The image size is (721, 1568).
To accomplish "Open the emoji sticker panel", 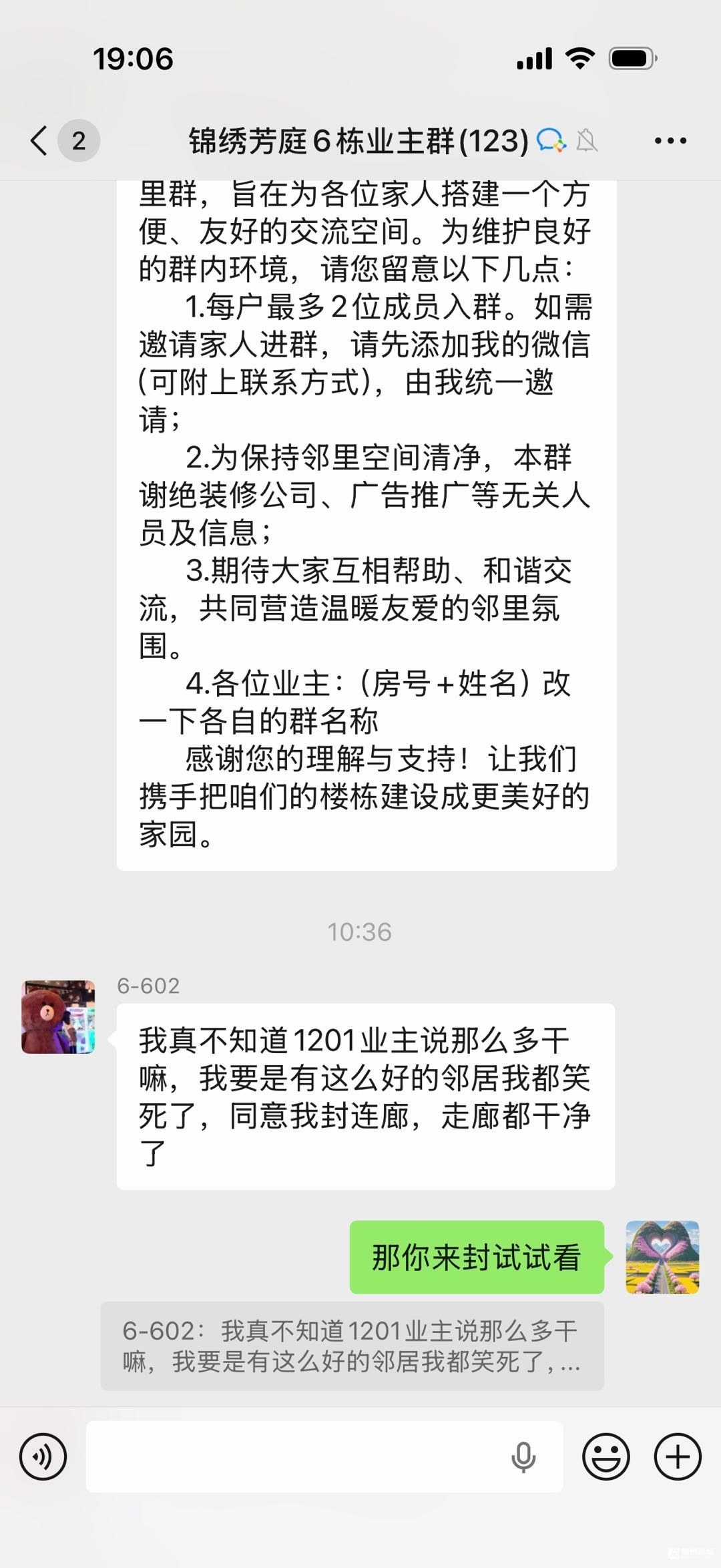I will click(606, 1456).
